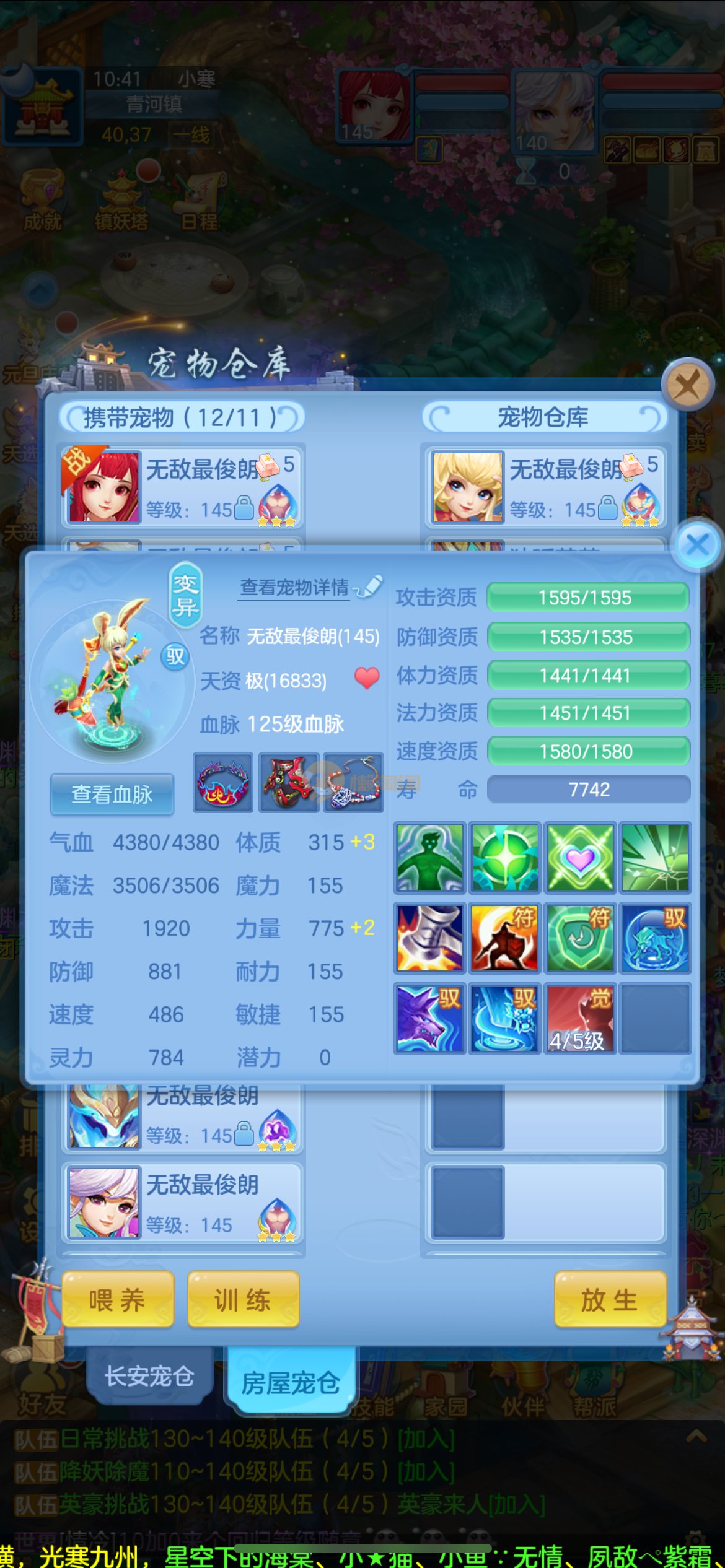
Task: Open the flame ring equipment slot
Action: (223, 782)
